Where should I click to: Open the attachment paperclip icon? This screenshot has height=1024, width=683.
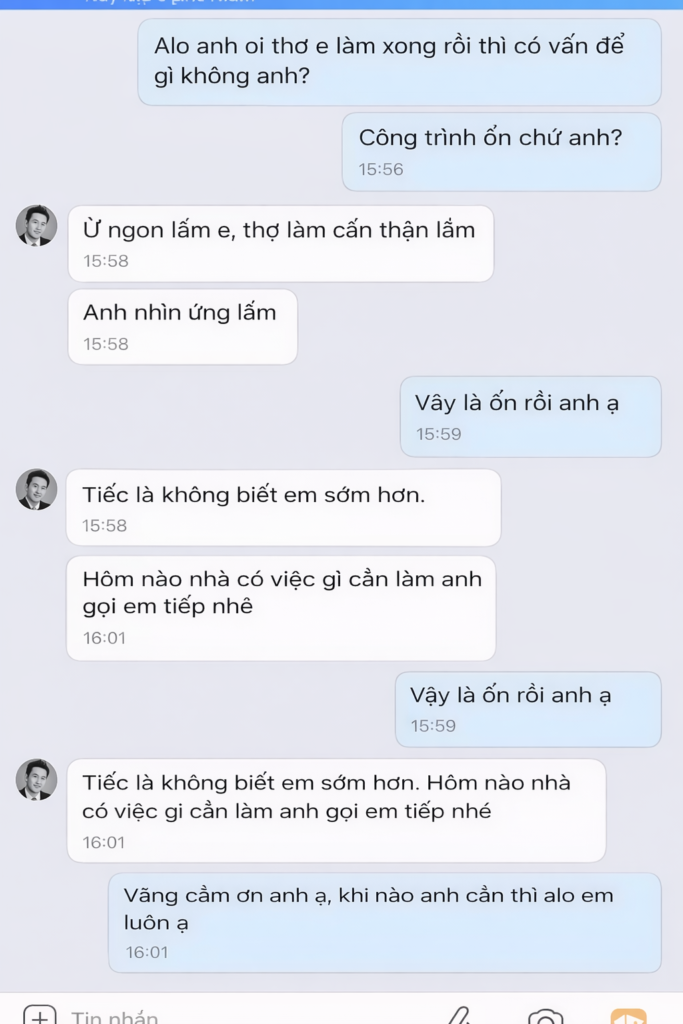458,1017
